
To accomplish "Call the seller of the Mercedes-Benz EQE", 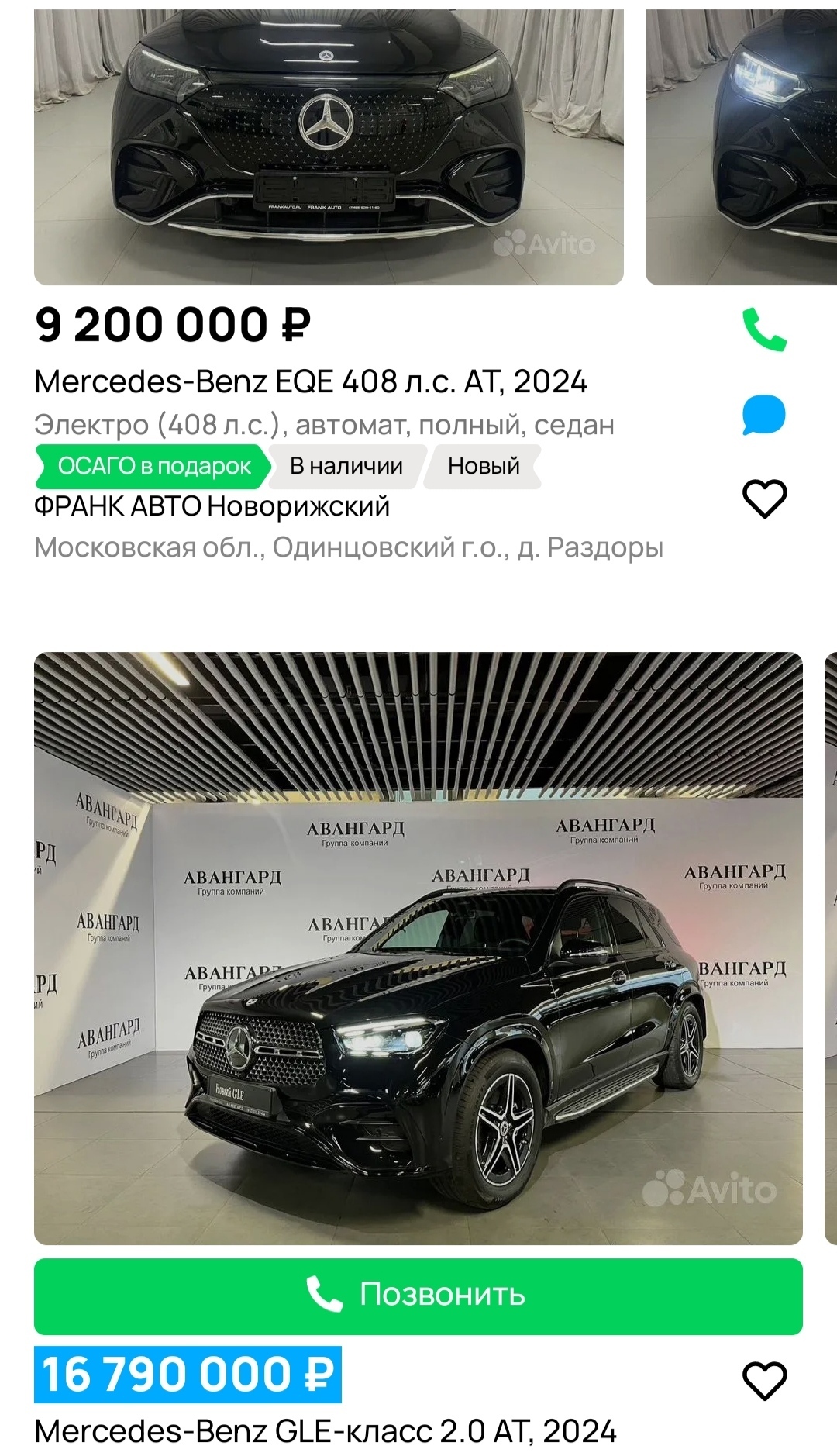I will 764,329.
